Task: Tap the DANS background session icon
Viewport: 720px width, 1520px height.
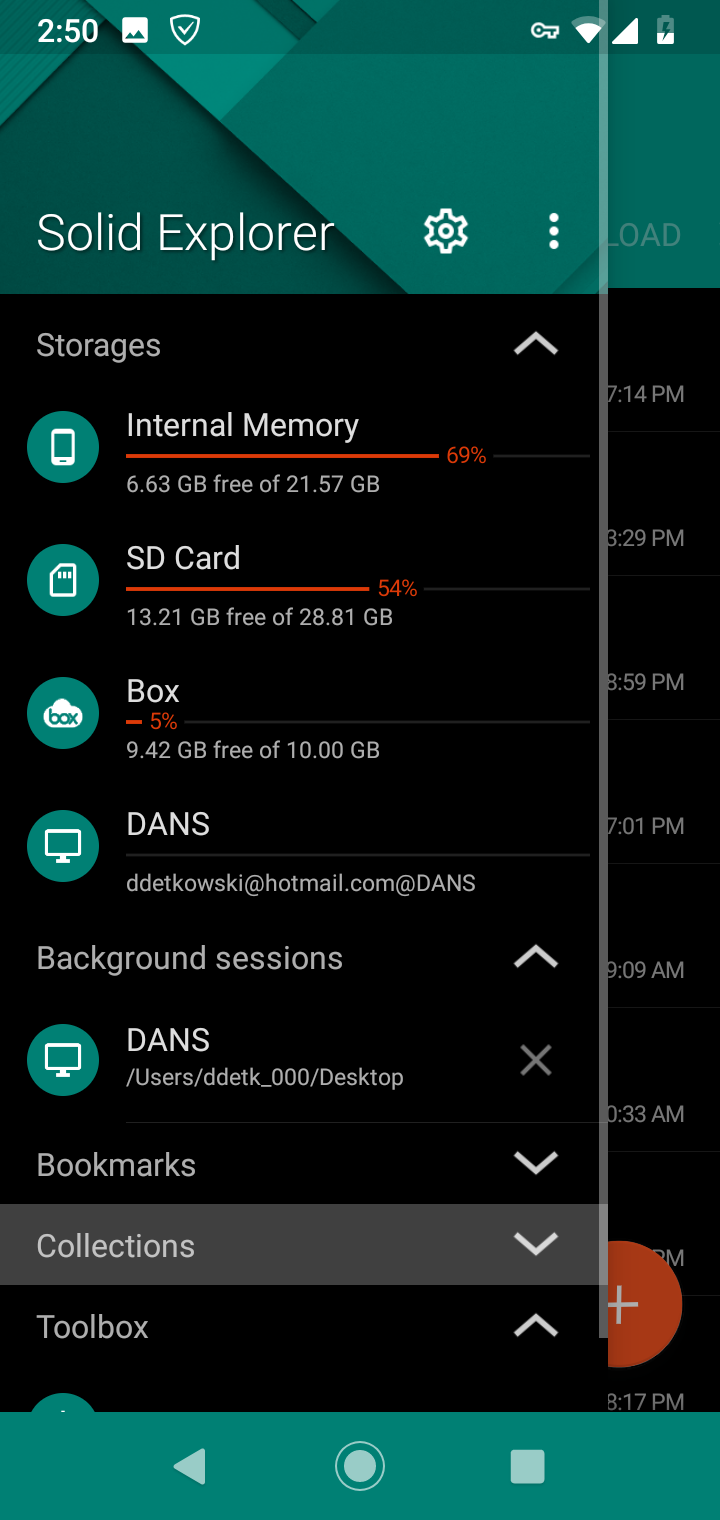Action: [x=63, y=1059]
